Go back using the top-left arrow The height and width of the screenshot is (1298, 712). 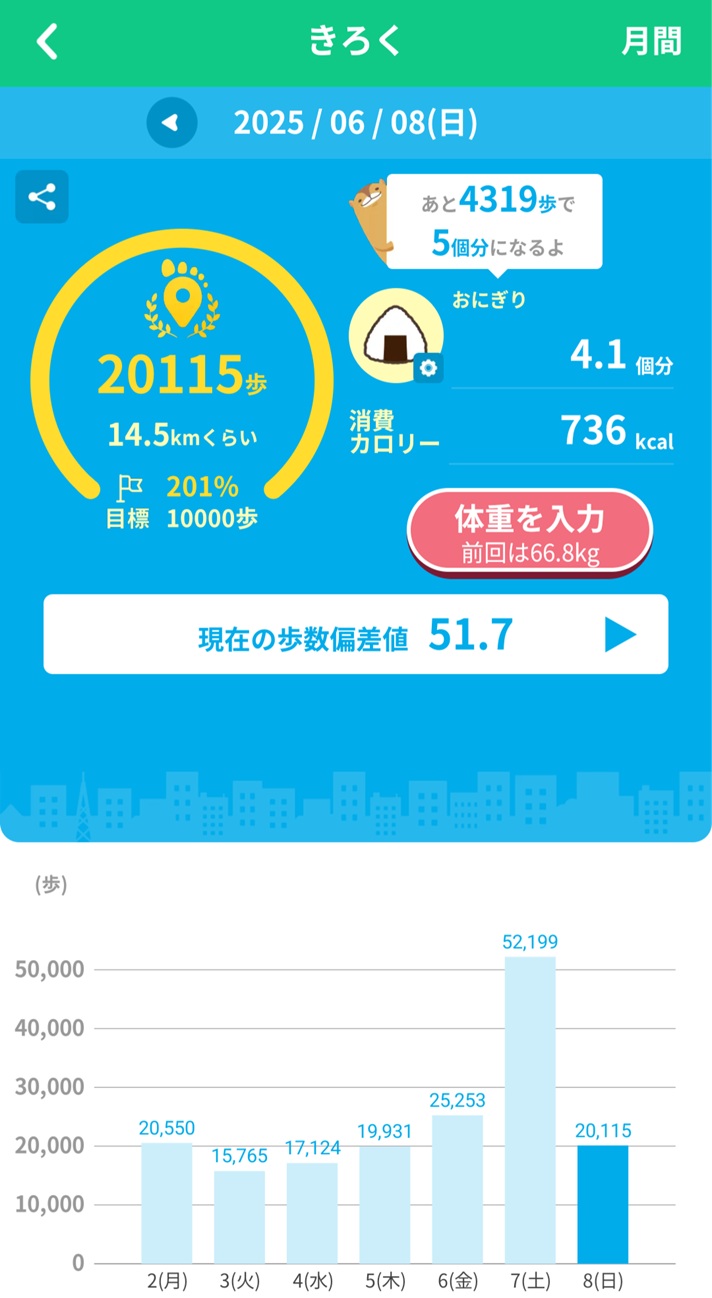(x=48, y=42)
